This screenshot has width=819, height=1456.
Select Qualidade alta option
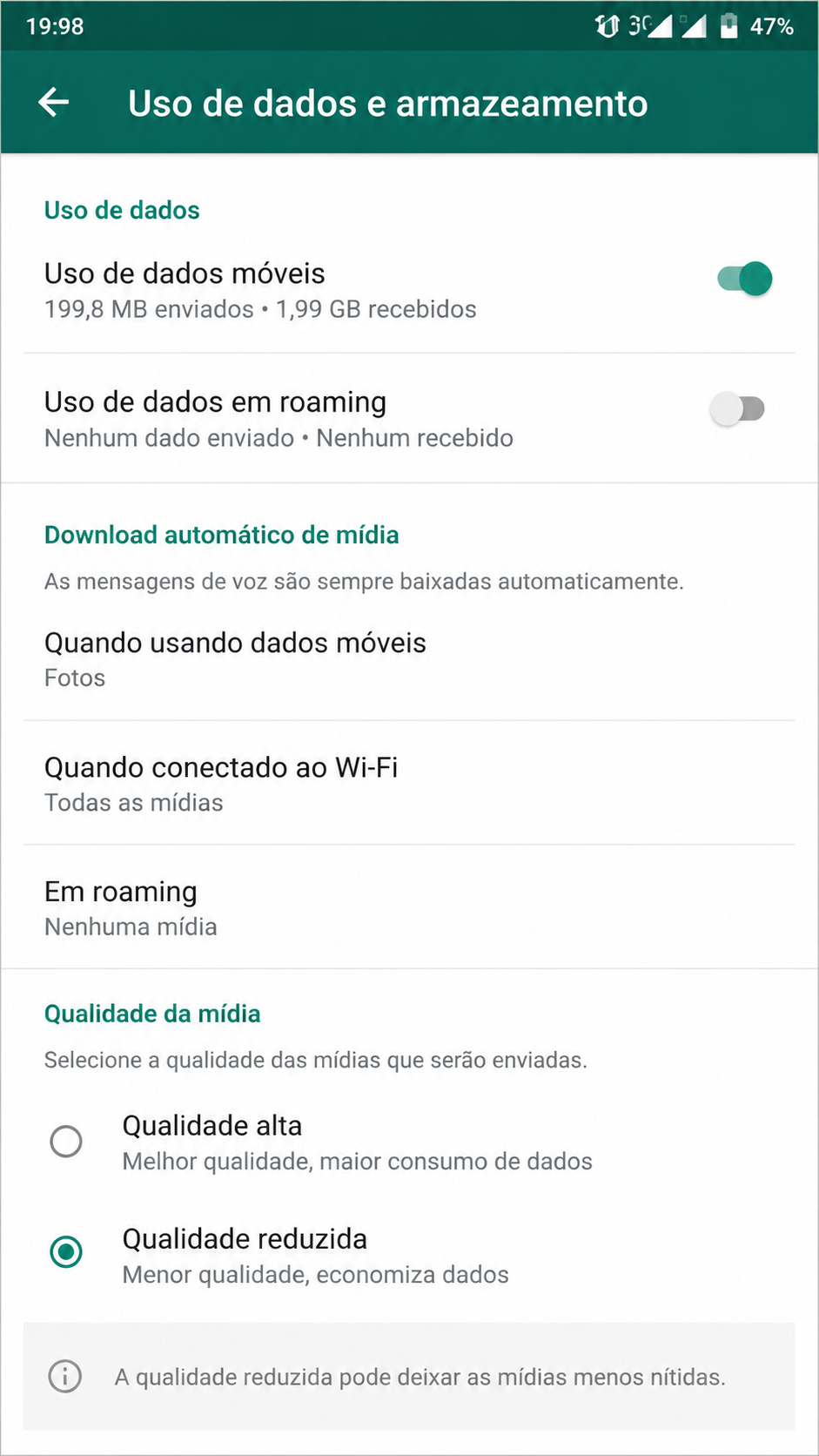409,1142
